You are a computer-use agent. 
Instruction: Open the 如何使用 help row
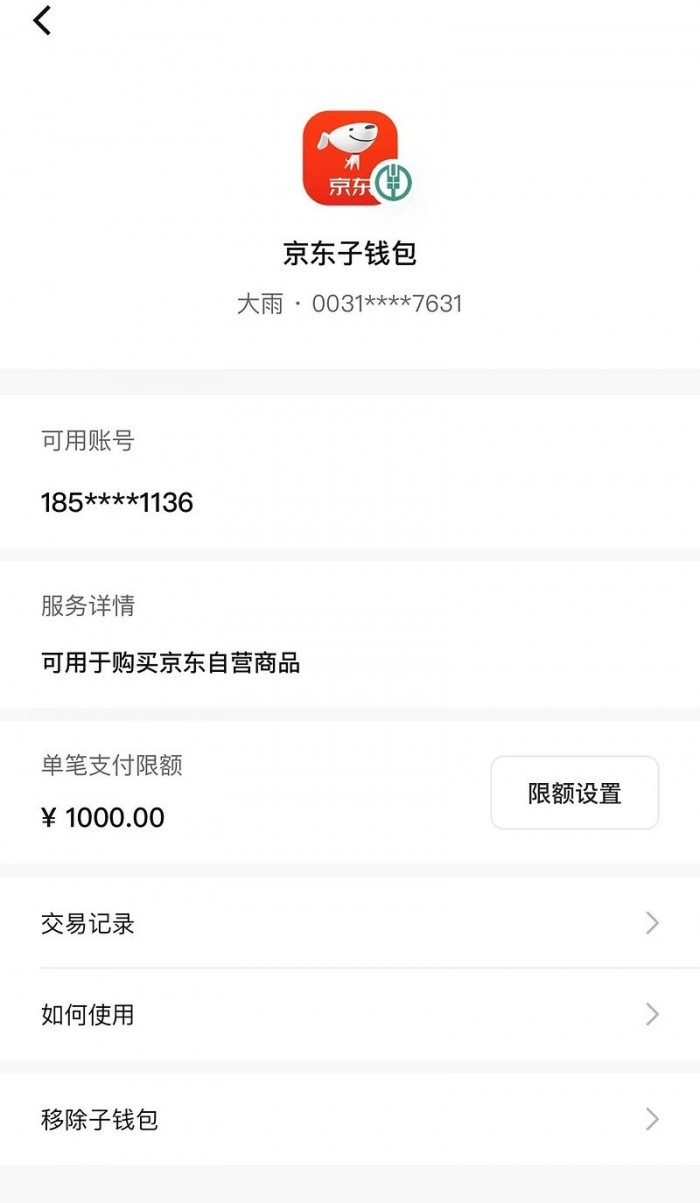[350, 1014]
